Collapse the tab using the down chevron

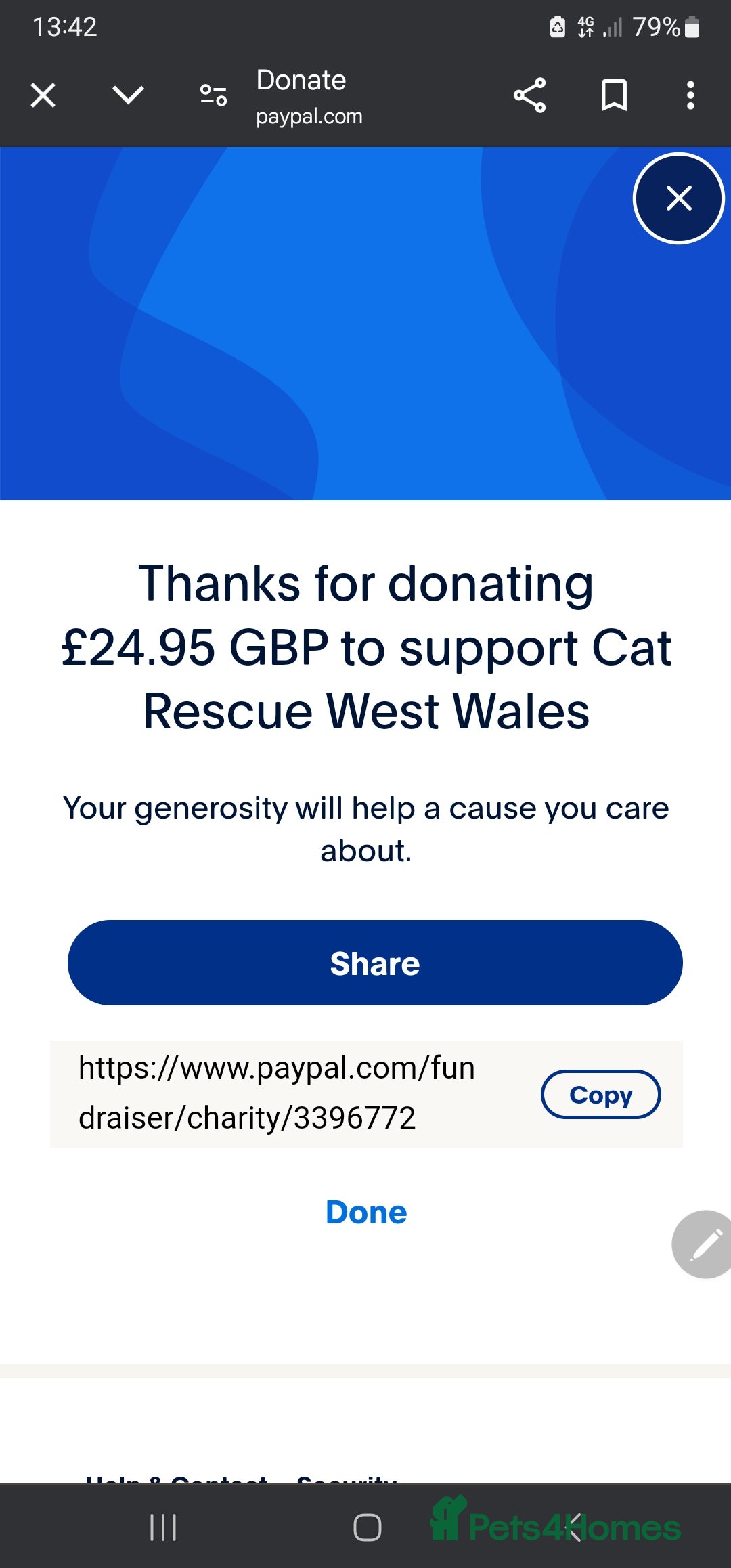click(x=129, y=95)
